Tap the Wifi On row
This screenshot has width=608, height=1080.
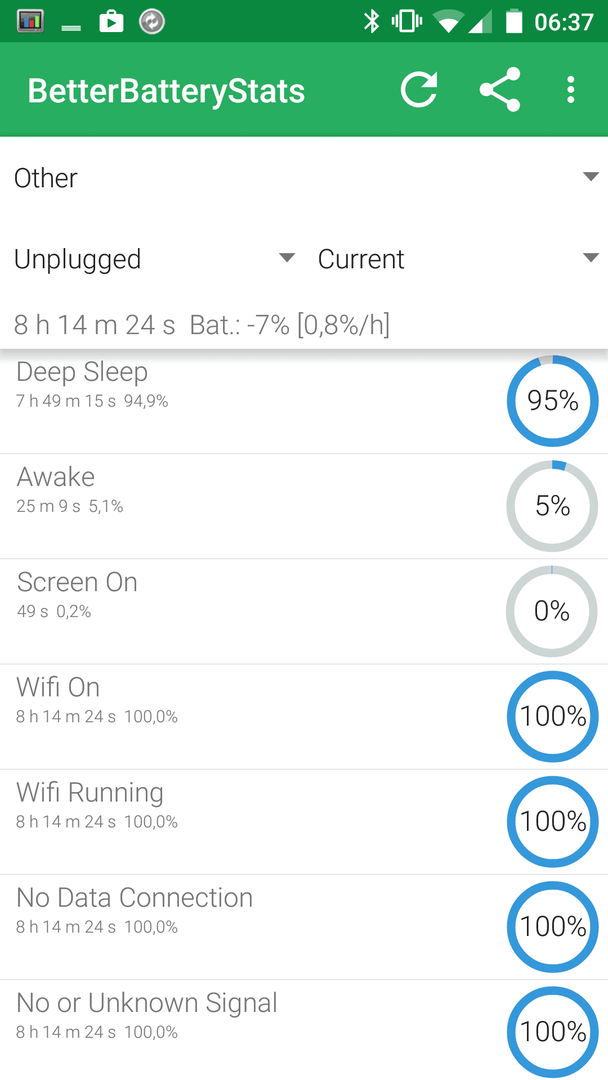tap(304, 717)
